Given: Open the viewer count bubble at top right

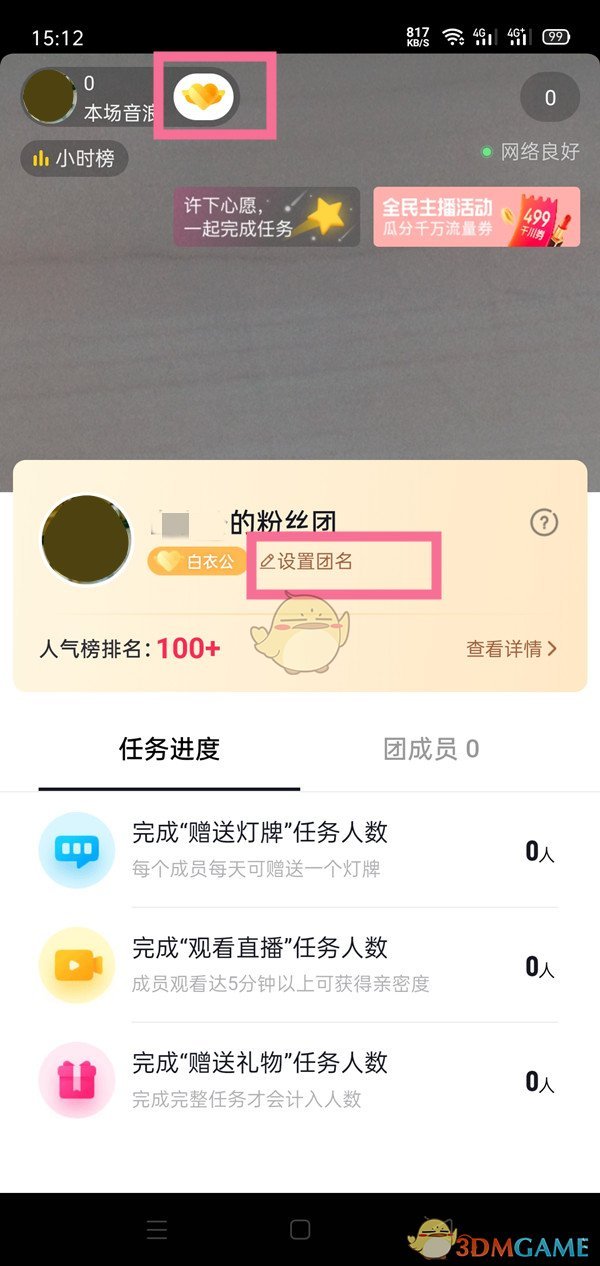Looking at the screenshot, I should [549, 98].
